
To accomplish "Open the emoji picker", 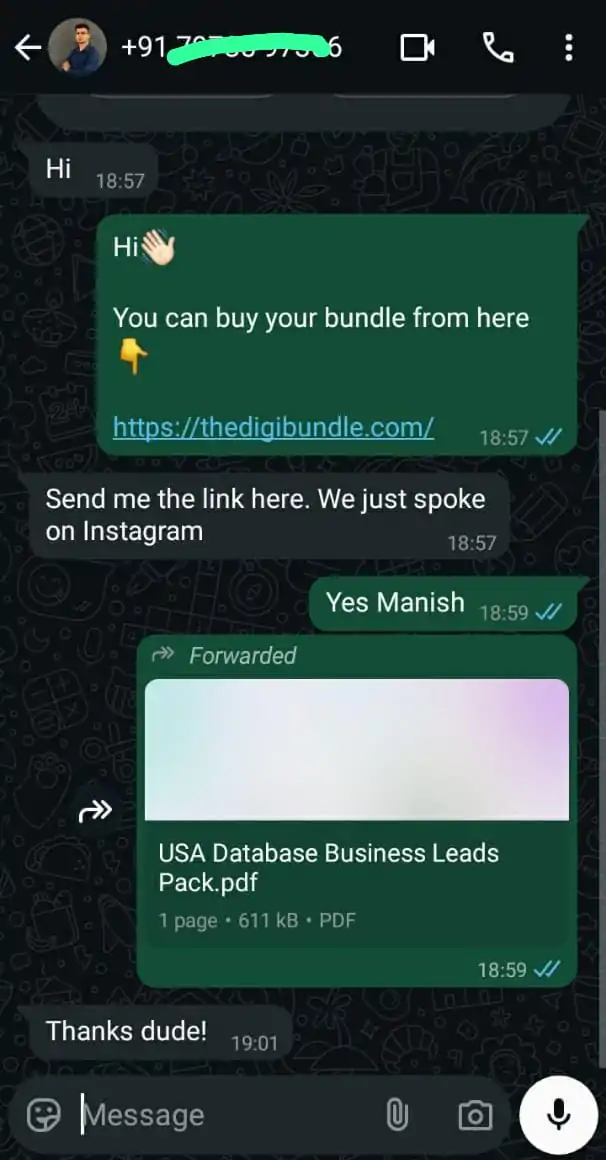I will [x=43, y=1115].
